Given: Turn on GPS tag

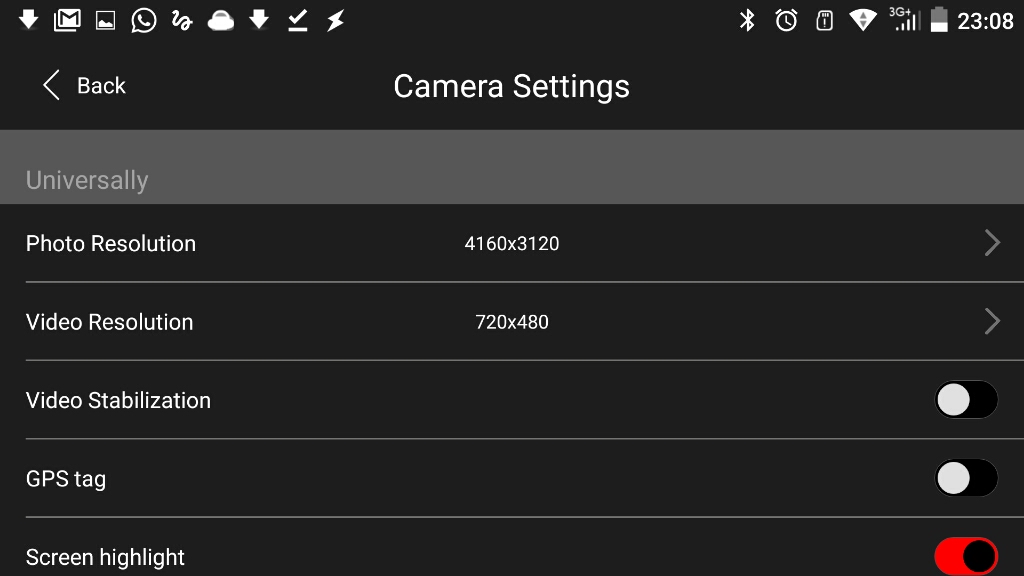Looking at the screenshot, I should (966, 478).
